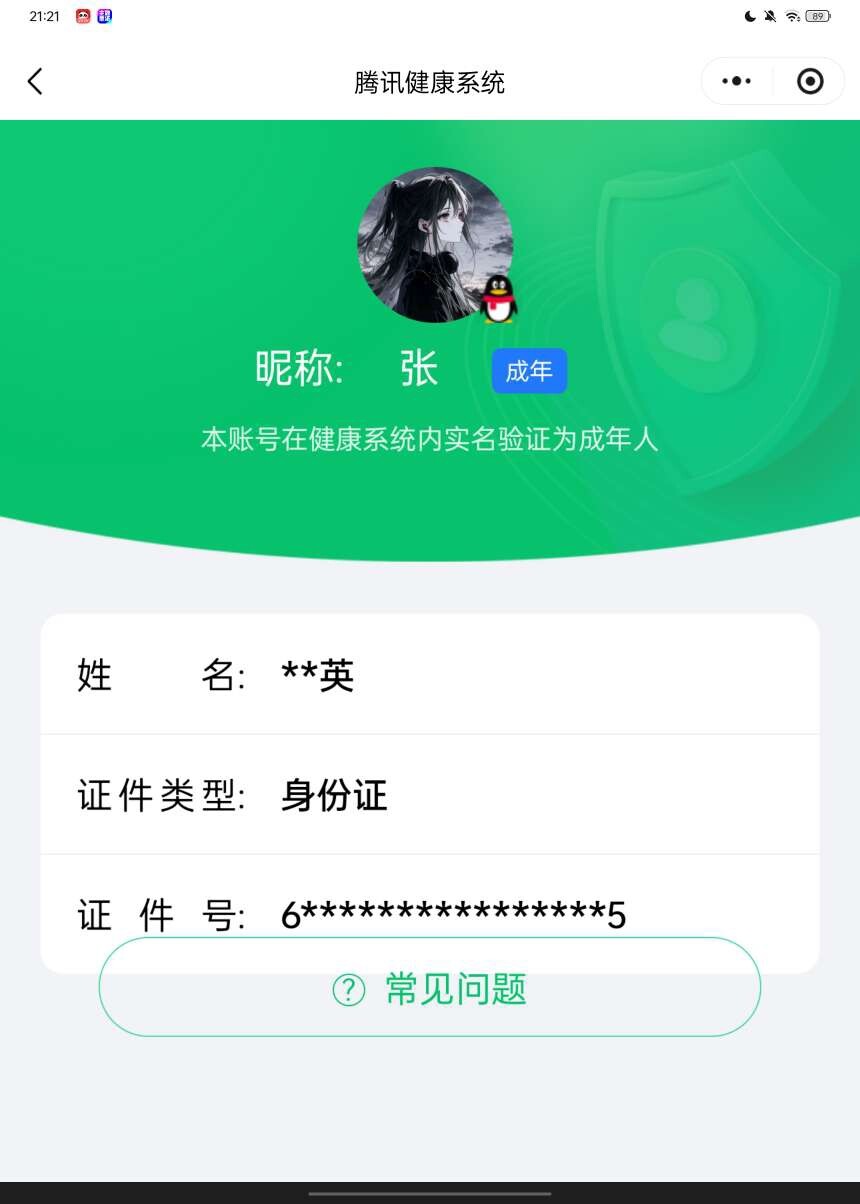The image size is (860, 1204).
Task: Tap the blue 成年 adult status badge
Action: 530,370
